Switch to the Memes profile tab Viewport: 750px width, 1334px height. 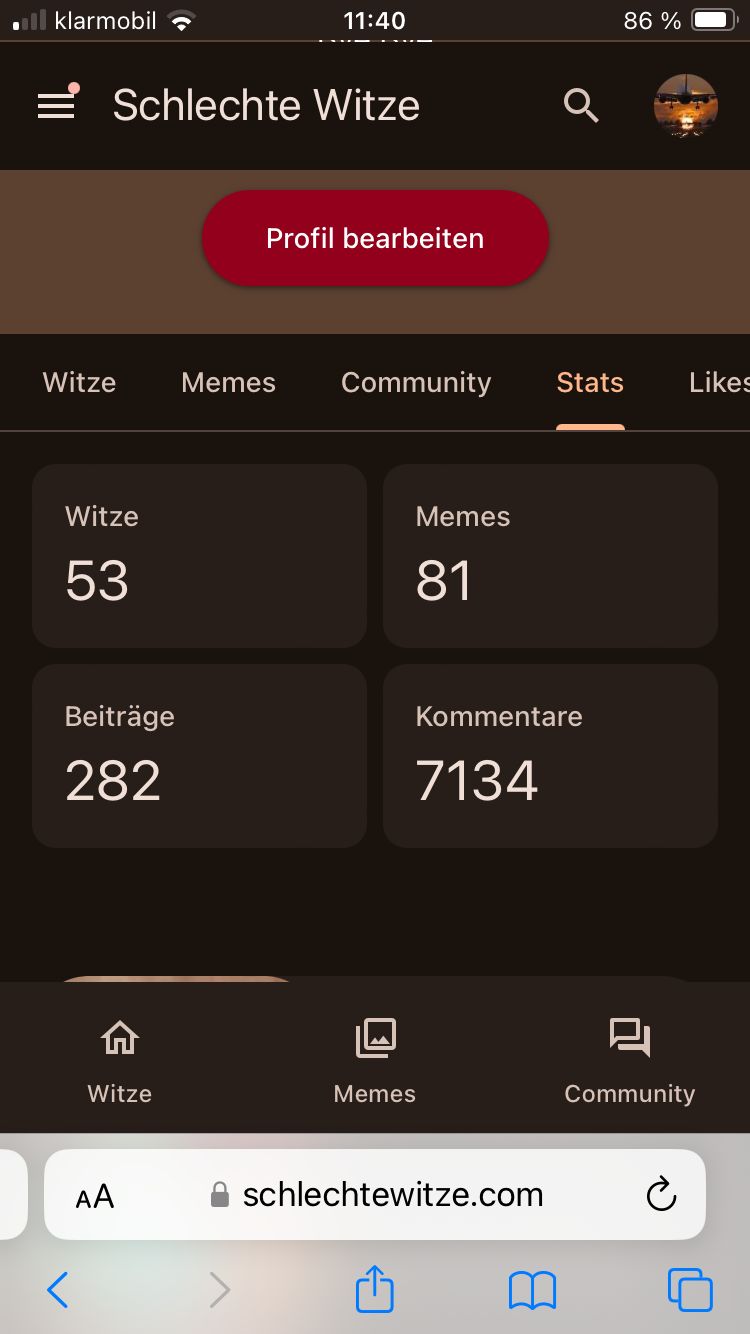click(x=228, y=383)
